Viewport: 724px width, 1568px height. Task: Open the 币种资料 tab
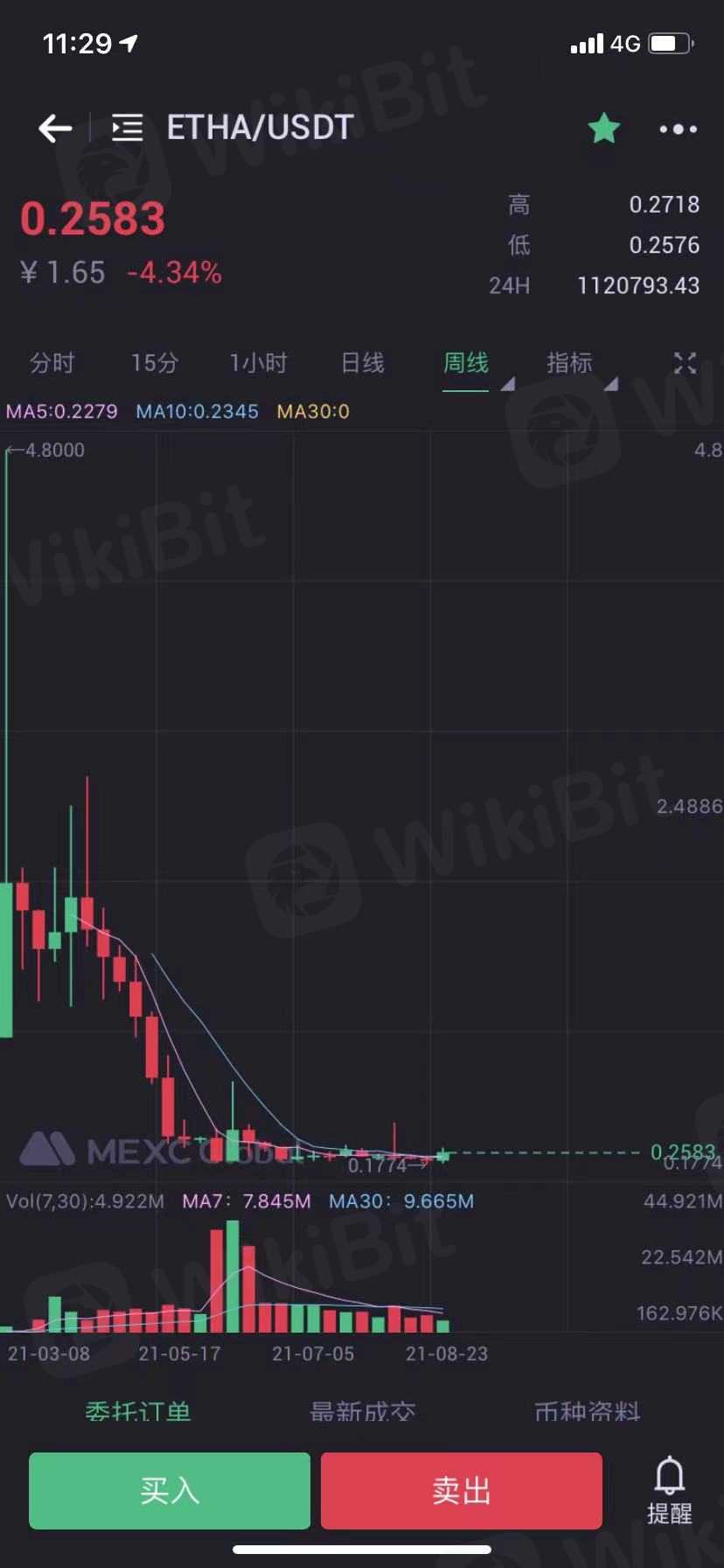click(x=587, y=1410)
